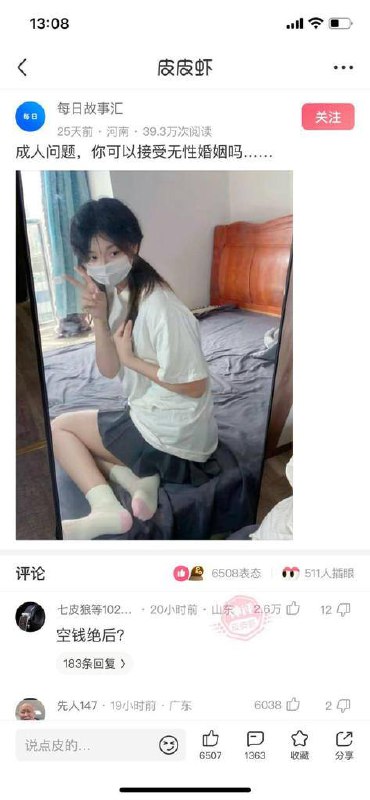
Task: Open the 6508表态 reactions list
Action: [x=217, y=573]
